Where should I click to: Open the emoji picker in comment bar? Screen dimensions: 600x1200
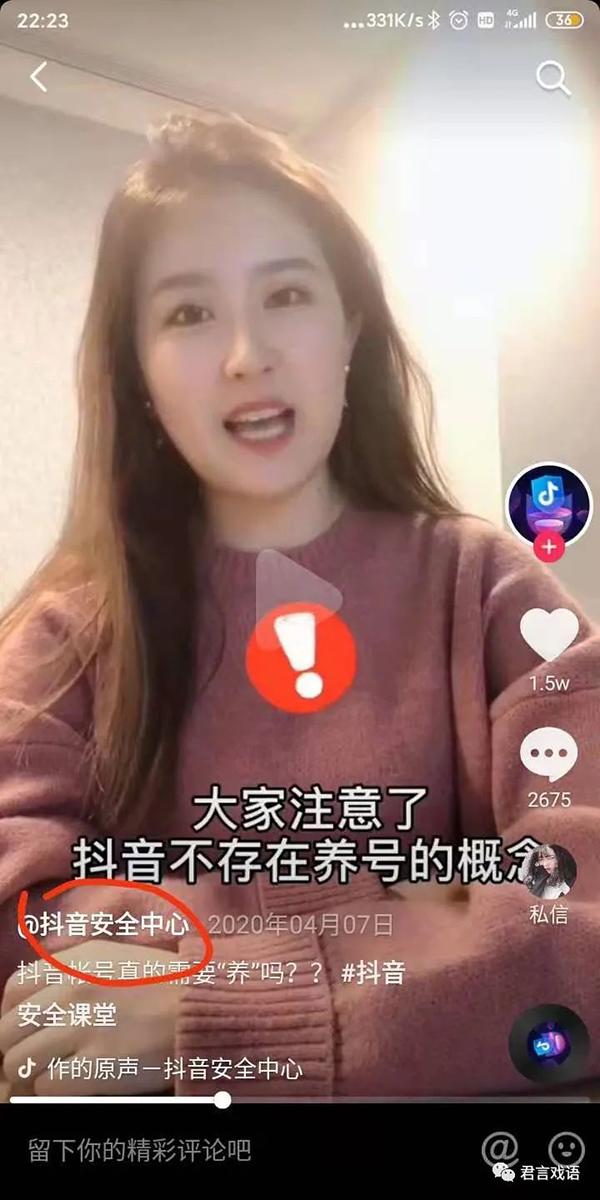coord(566,1149)
